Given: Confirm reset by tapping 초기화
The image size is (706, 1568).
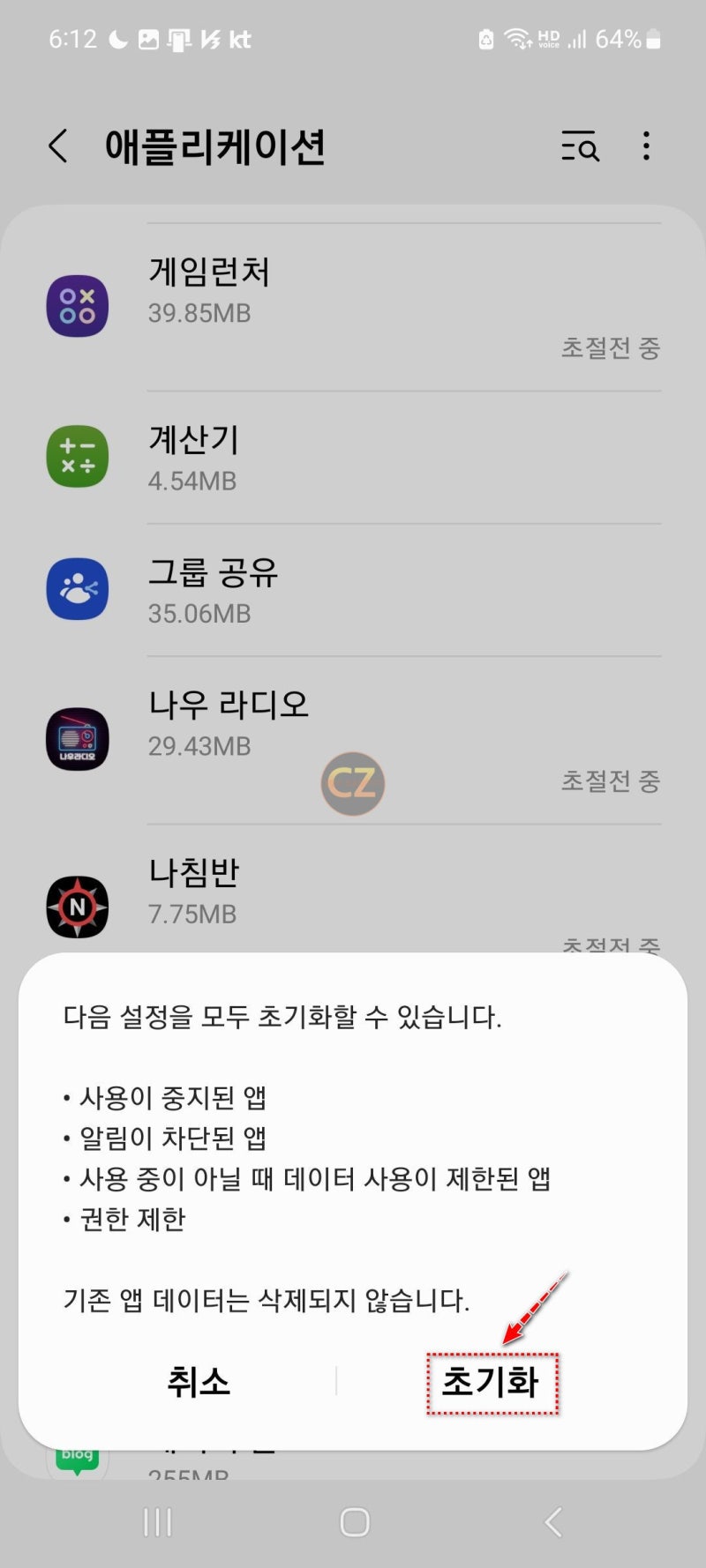Looking at the screenshot, I should [492, 1382].
